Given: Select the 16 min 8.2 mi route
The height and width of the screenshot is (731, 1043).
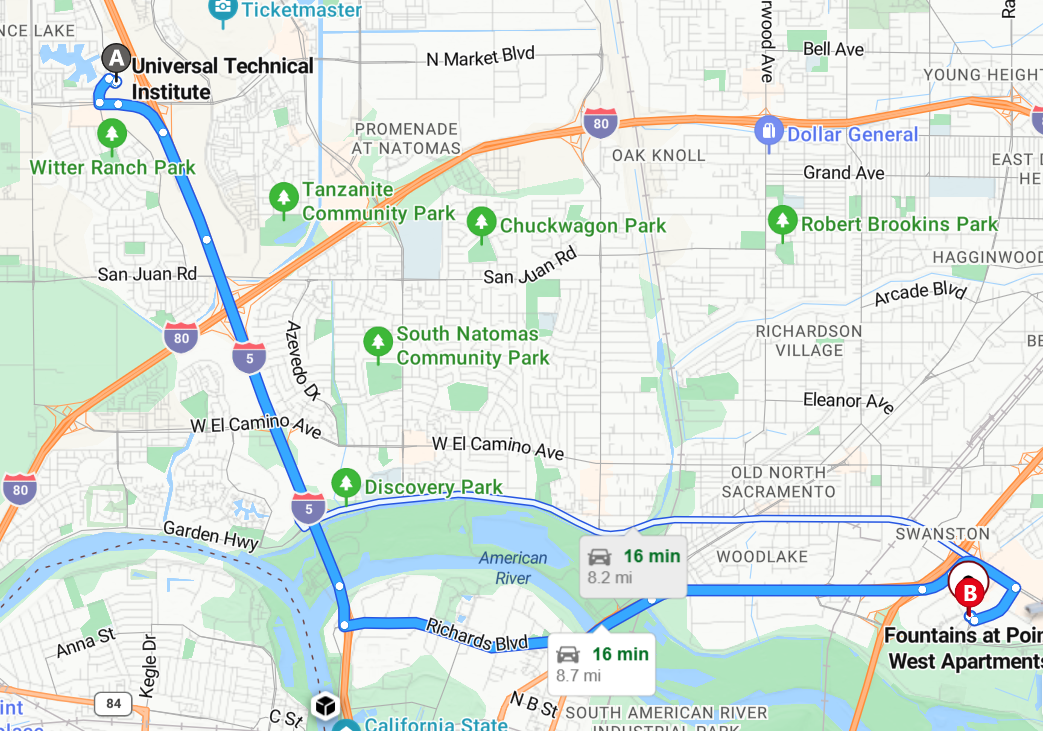Looking at the screenshot, I should tap(632, 566).
